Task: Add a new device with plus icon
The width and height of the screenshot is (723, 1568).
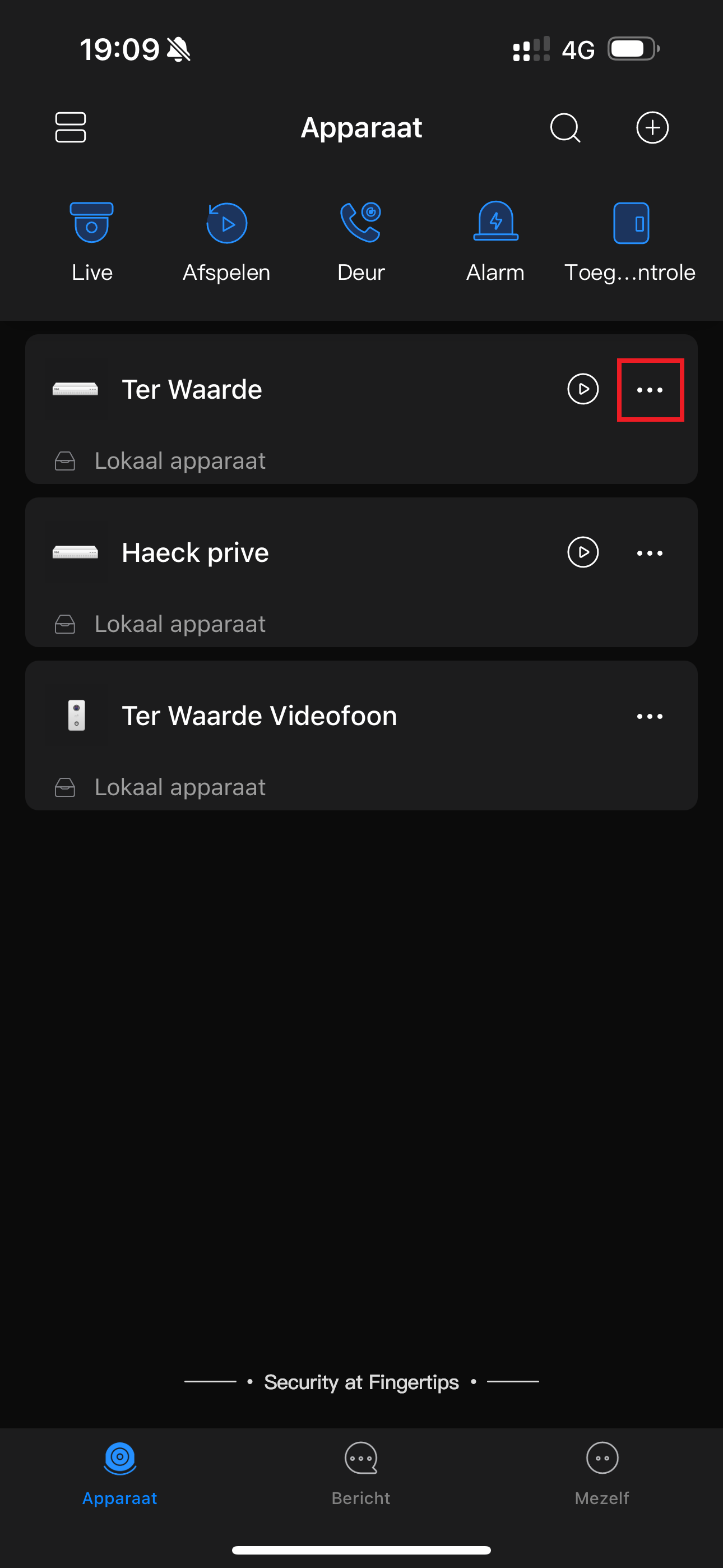Action: click(652, 128)
